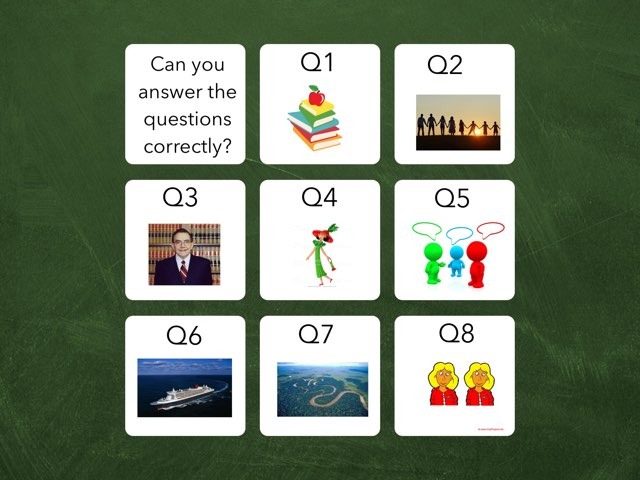Select the Q2 card with people silhouettes
The height and width of the screenshot is (480, 640).
454,104
